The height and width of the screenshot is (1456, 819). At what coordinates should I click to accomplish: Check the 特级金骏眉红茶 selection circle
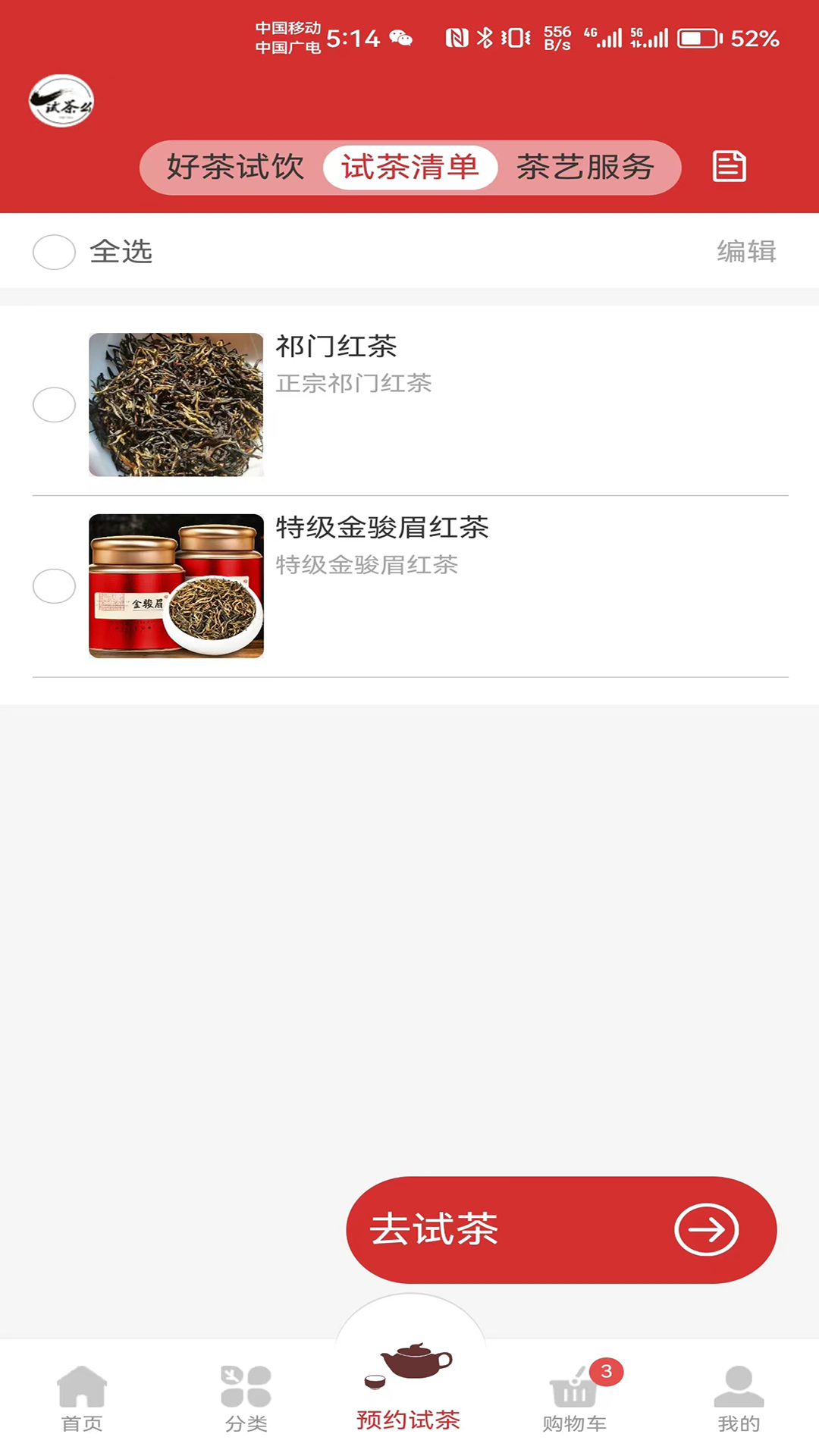click(54, 585)
